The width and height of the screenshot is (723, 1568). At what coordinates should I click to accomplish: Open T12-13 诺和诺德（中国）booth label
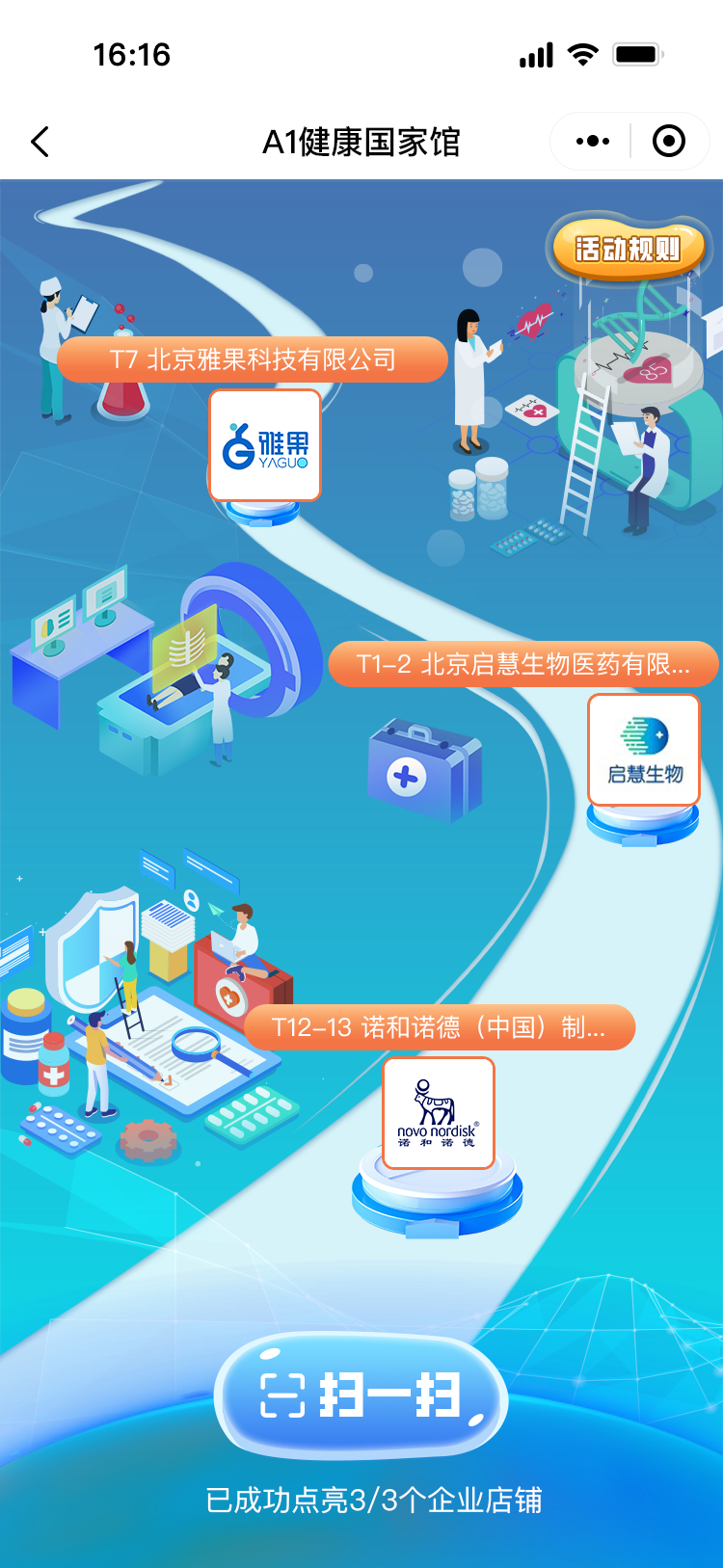pyautogui.click(x=440, y=1027)
